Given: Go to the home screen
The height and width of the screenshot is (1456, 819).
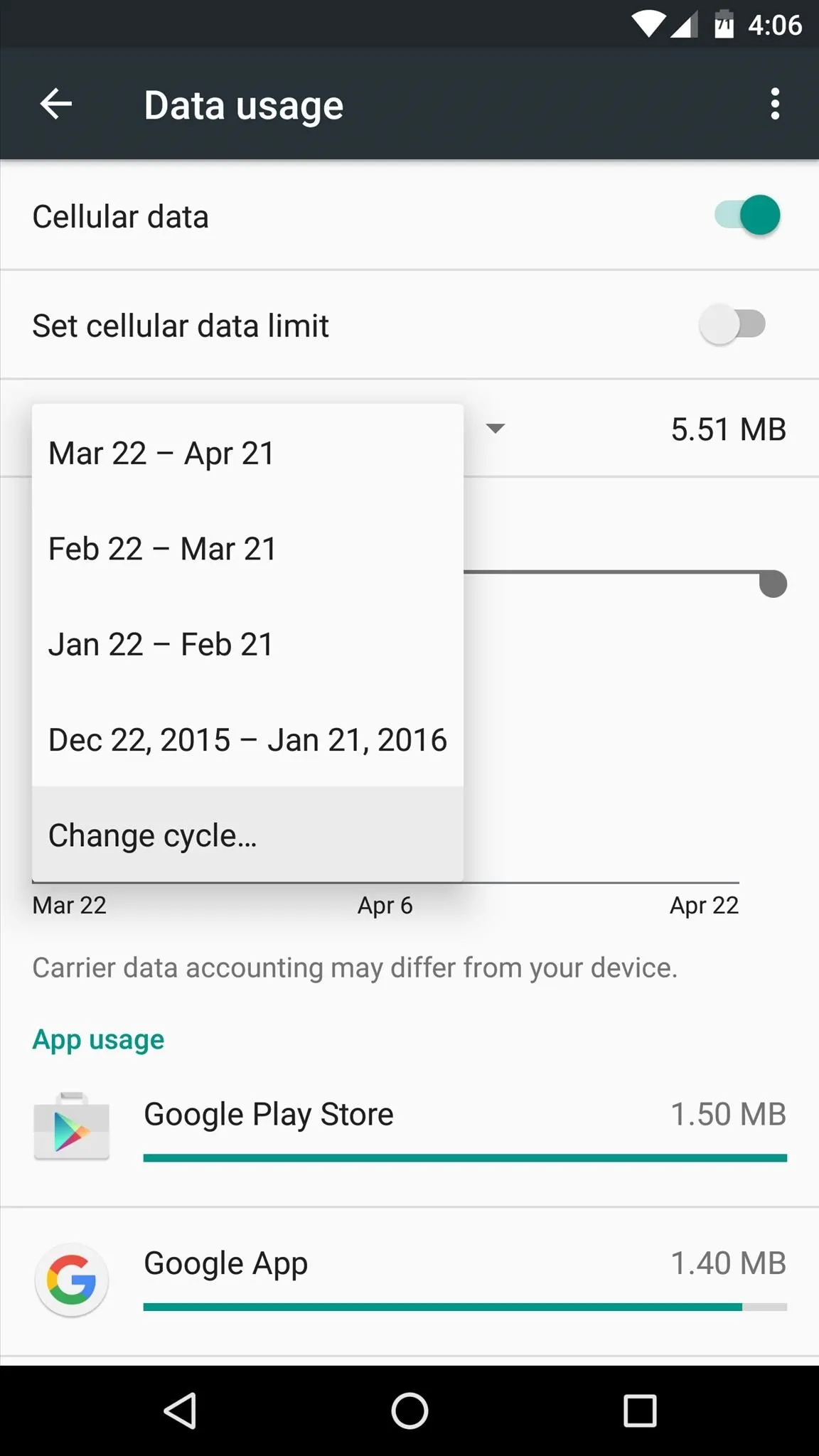Looking at the screenshot, I should pos(409,1410).
